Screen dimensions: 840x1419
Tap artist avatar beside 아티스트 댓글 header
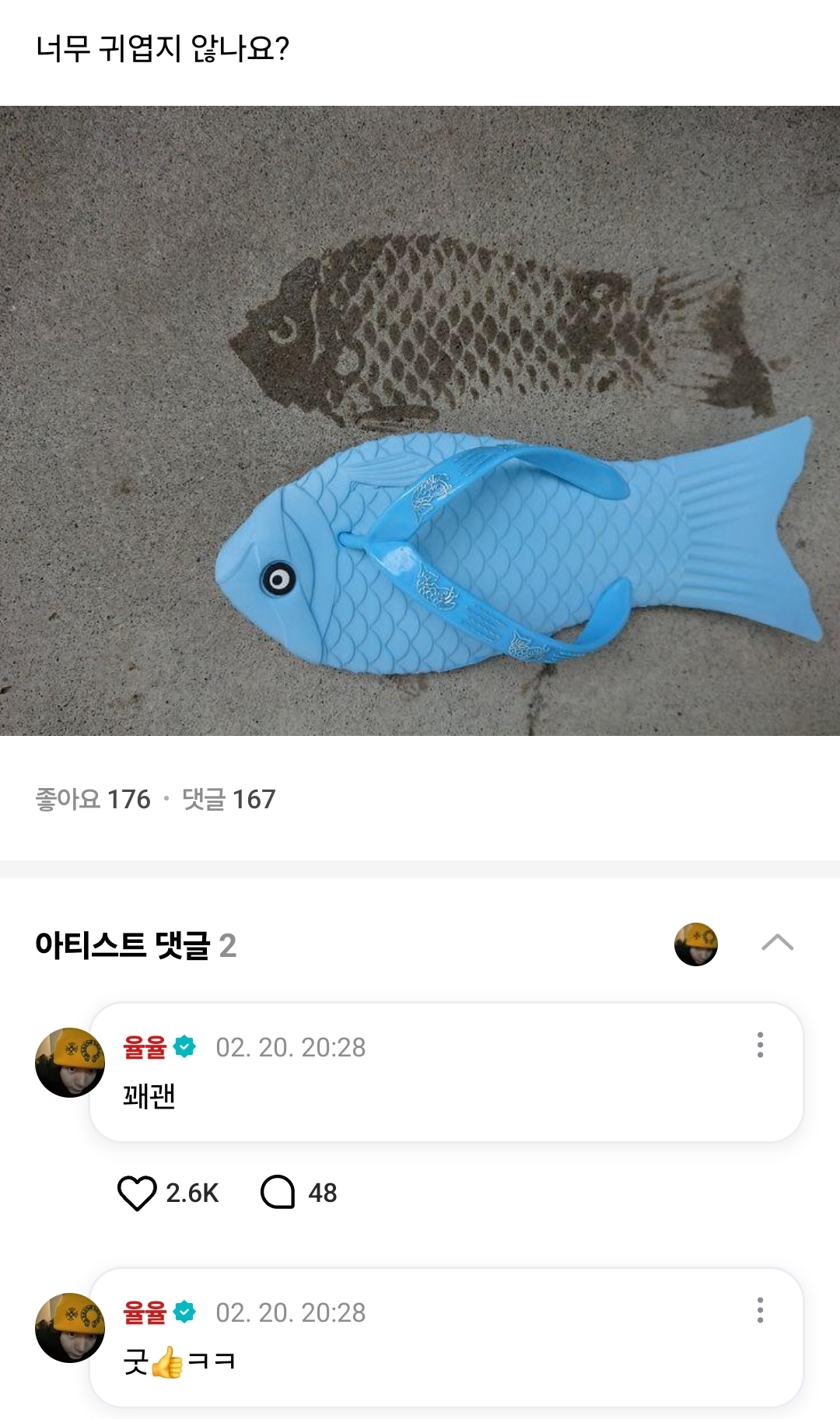point(695,944)
